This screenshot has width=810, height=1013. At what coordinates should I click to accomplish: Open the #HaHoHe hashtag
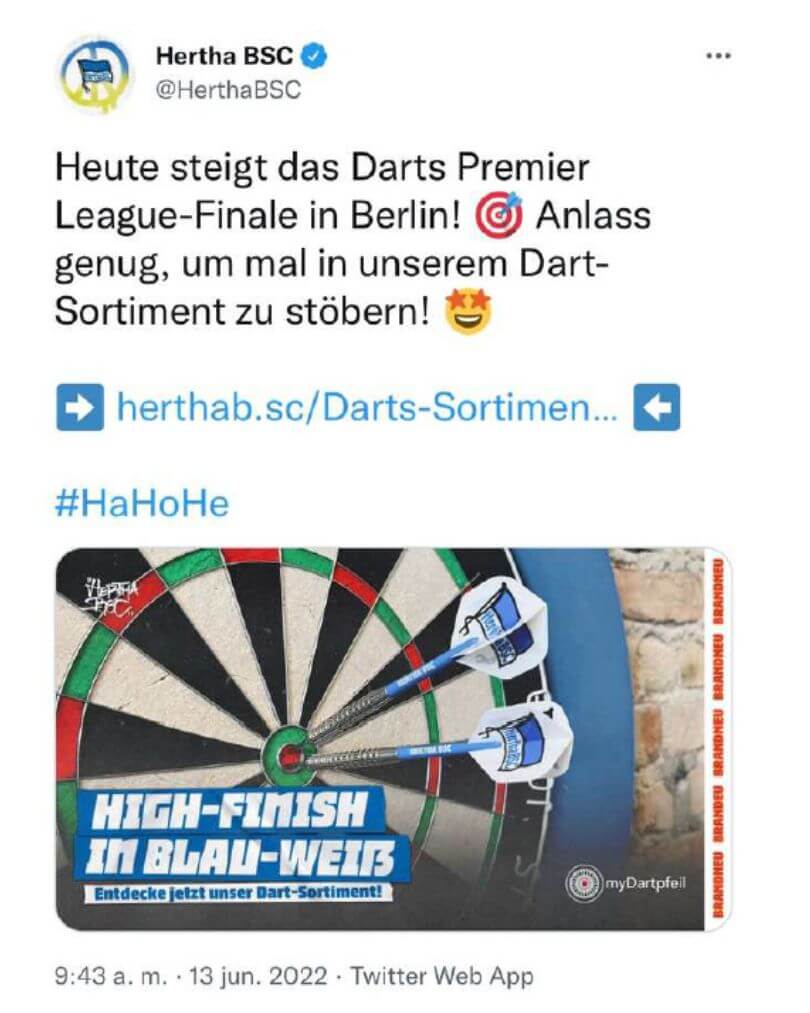142,502
